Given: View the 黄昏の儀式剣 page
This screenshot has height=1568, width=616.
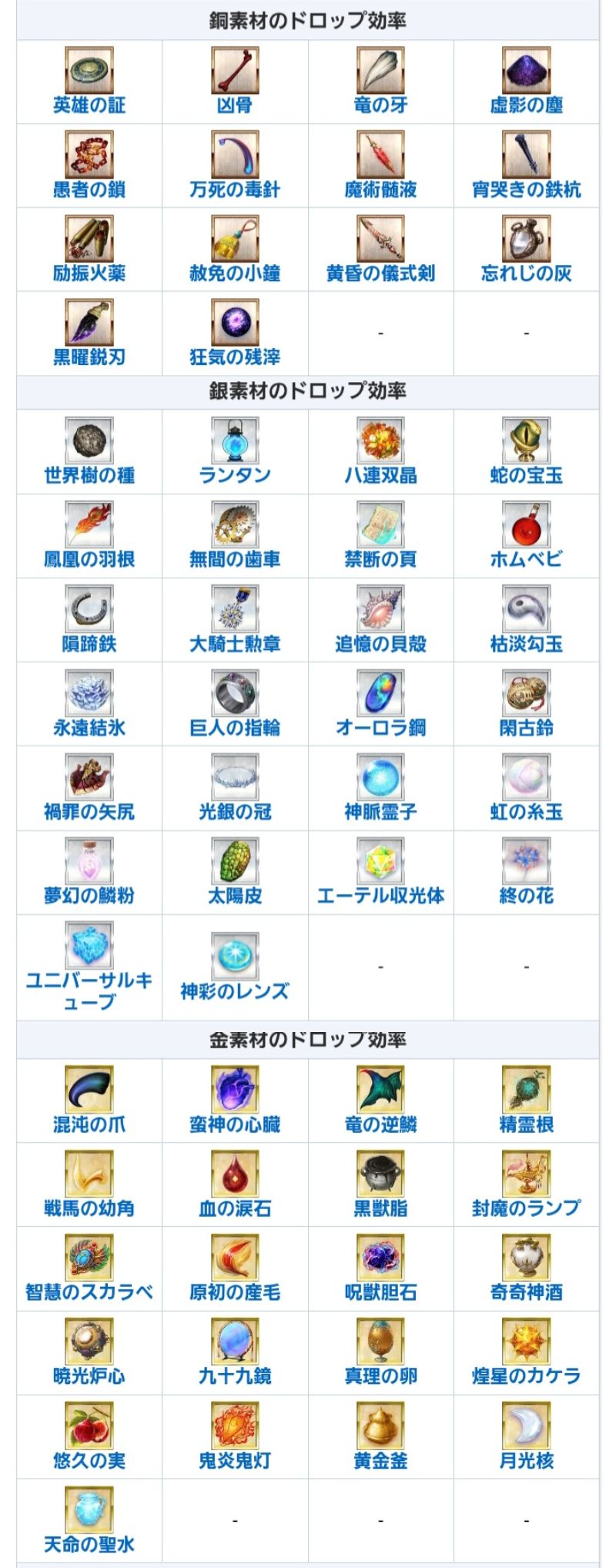Looking at the screenshot, I should (380, 273).
